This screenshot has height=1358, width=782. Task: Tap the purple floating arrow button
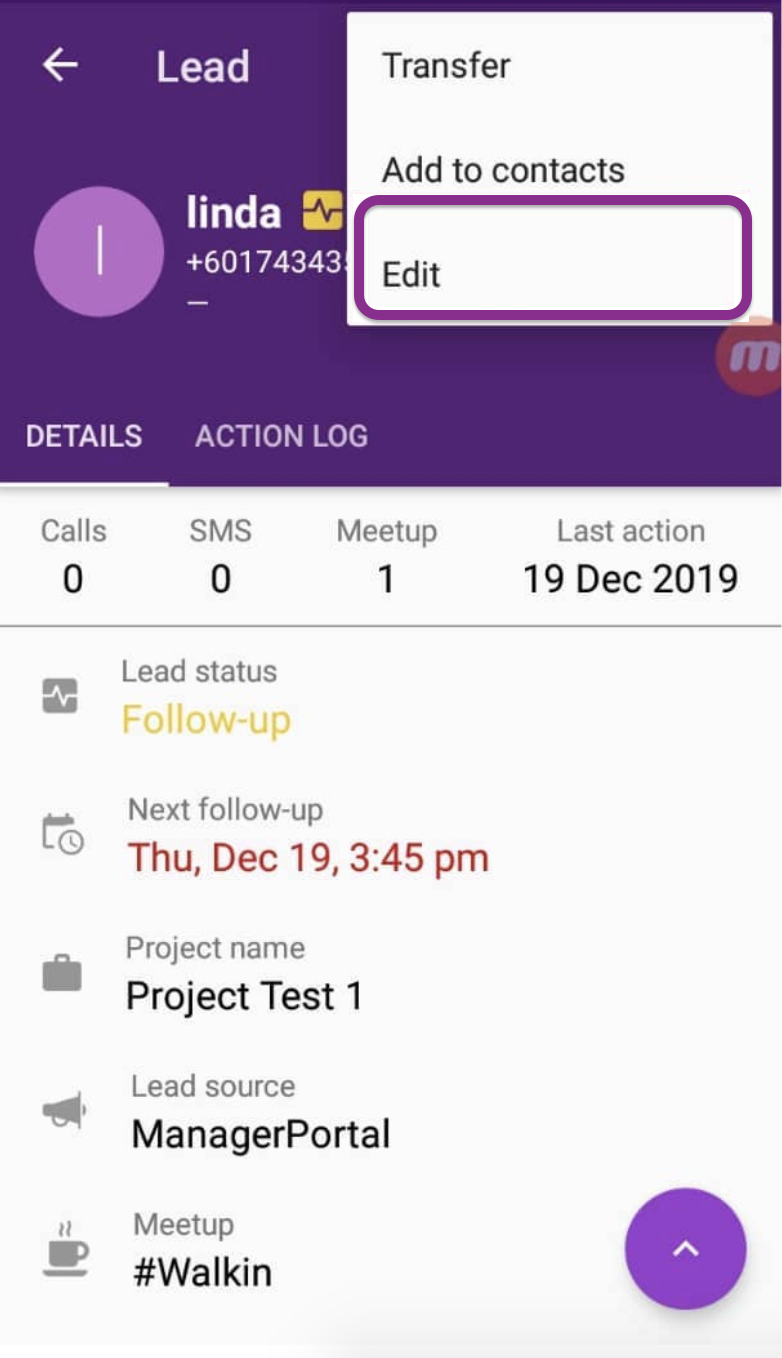click(x=685, y=1248)
